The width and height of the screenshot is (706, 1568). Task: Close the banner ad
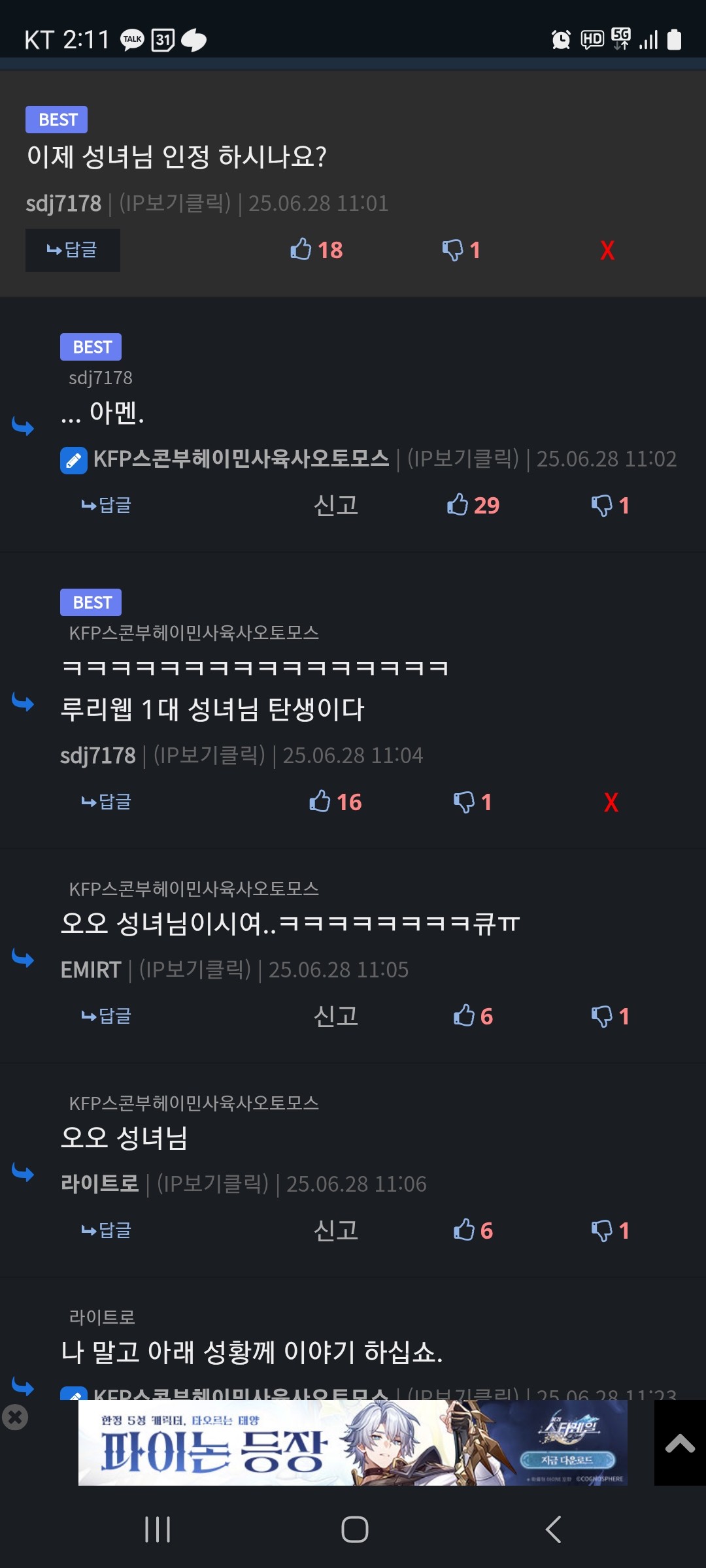(x=15, y=1416)
